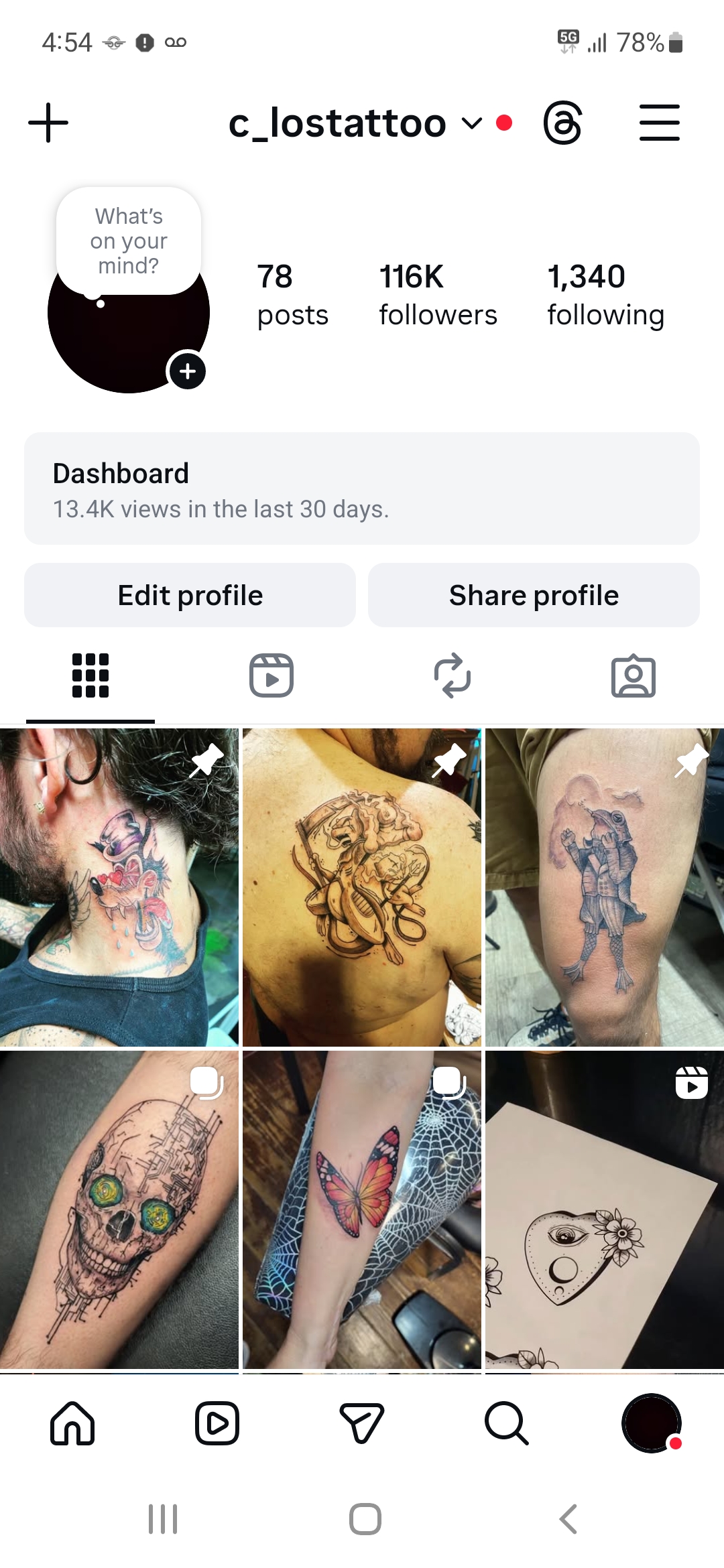Switch to the tagged photos tab
The image size is (724, 1568).
point(633,675)
